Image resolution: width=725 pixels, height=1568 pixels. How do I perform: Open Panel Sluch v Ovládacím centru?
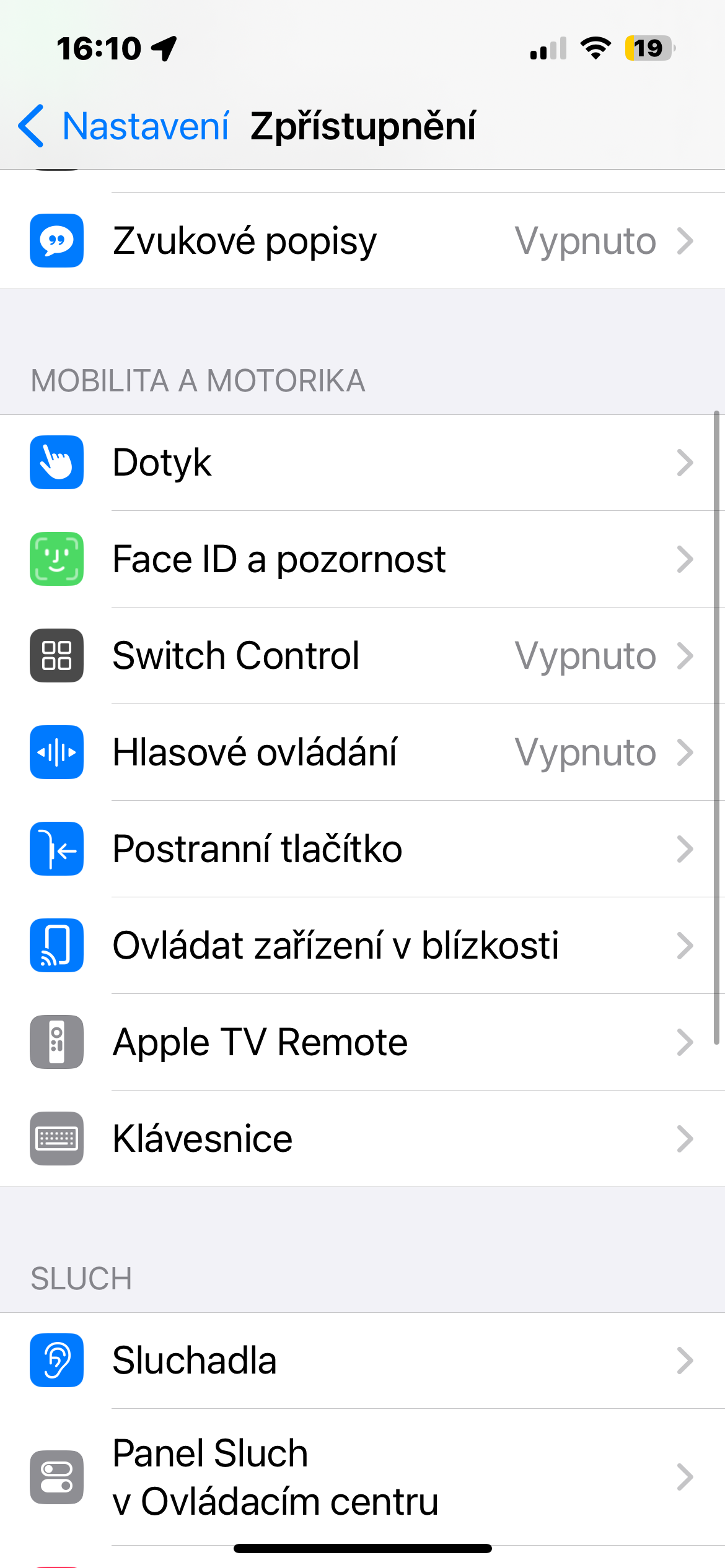point(362,1478)
